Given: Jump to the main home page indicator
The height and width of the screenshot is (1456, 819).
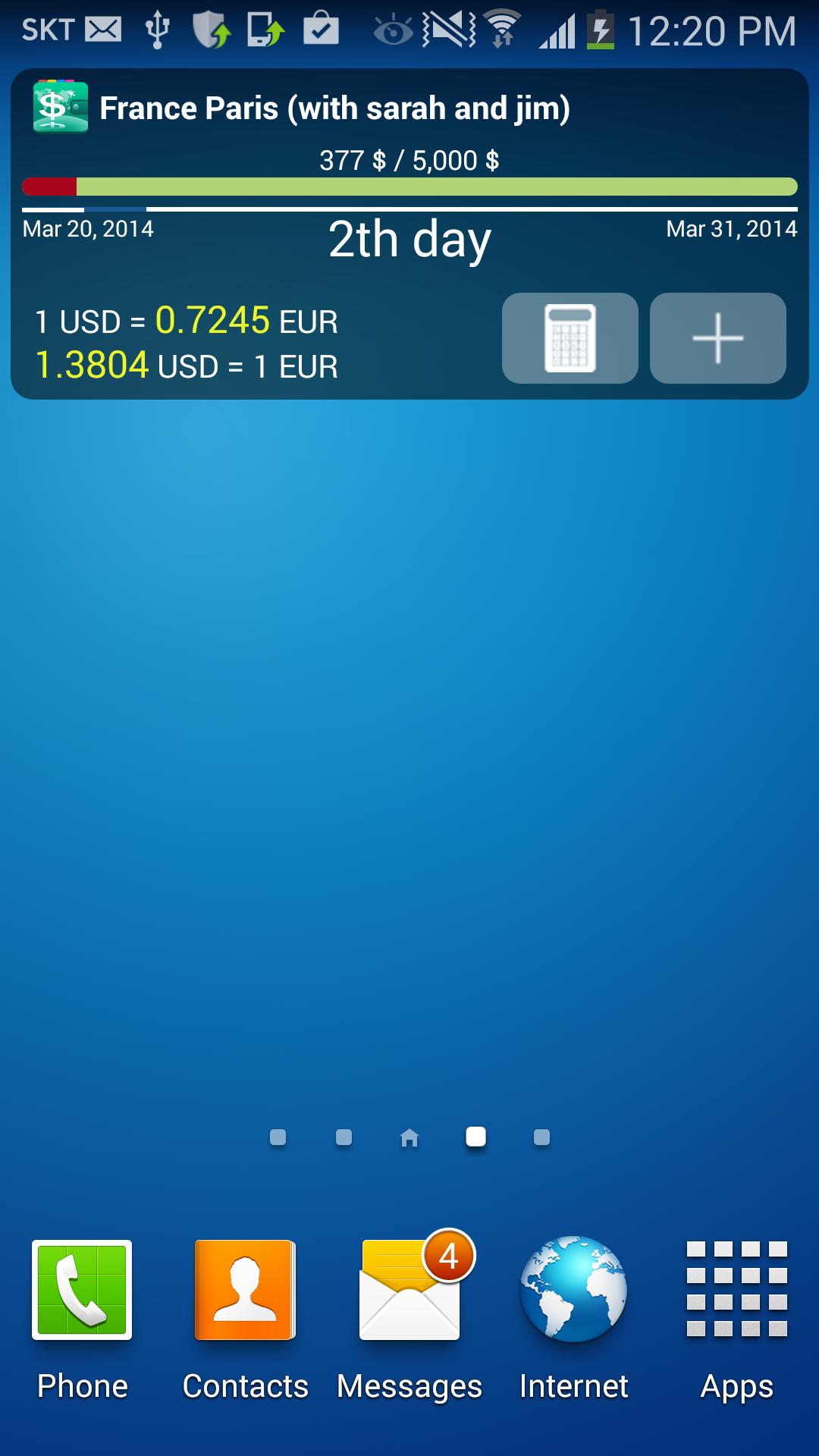Looking at the screenshot, I should [x=409, y=1137].
